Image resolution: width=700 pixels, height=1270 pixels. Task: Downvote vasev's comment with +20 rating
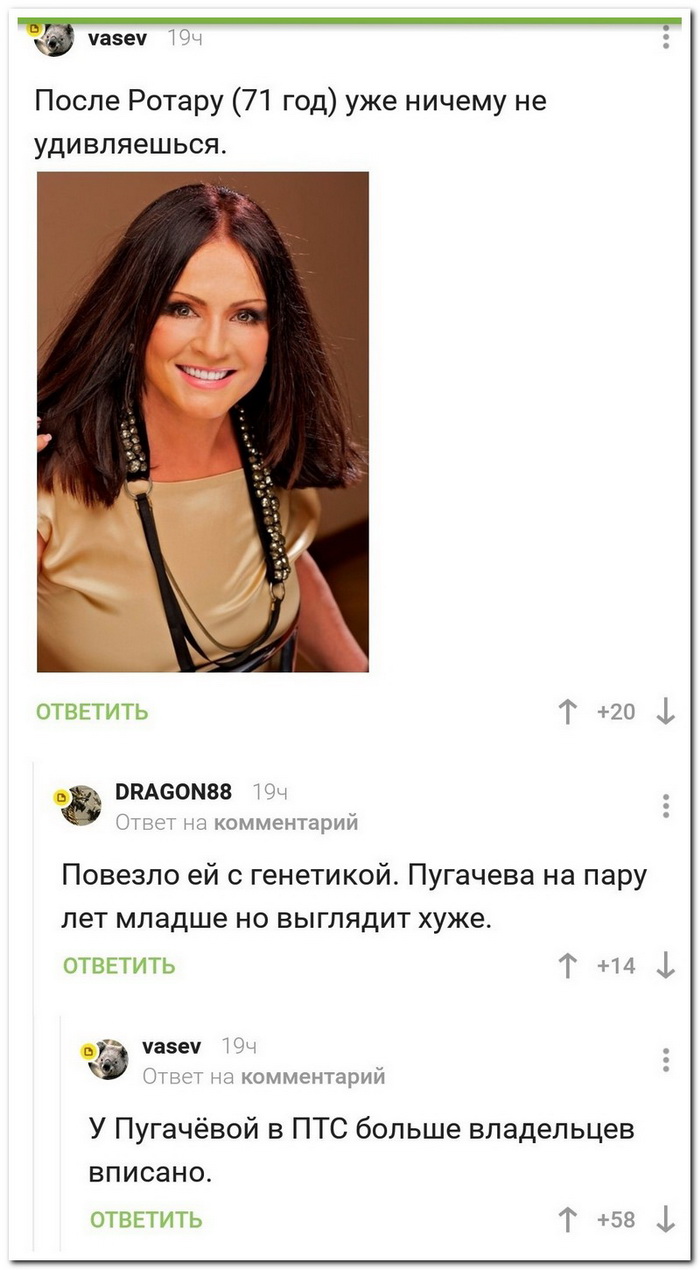tap(666, 712)
